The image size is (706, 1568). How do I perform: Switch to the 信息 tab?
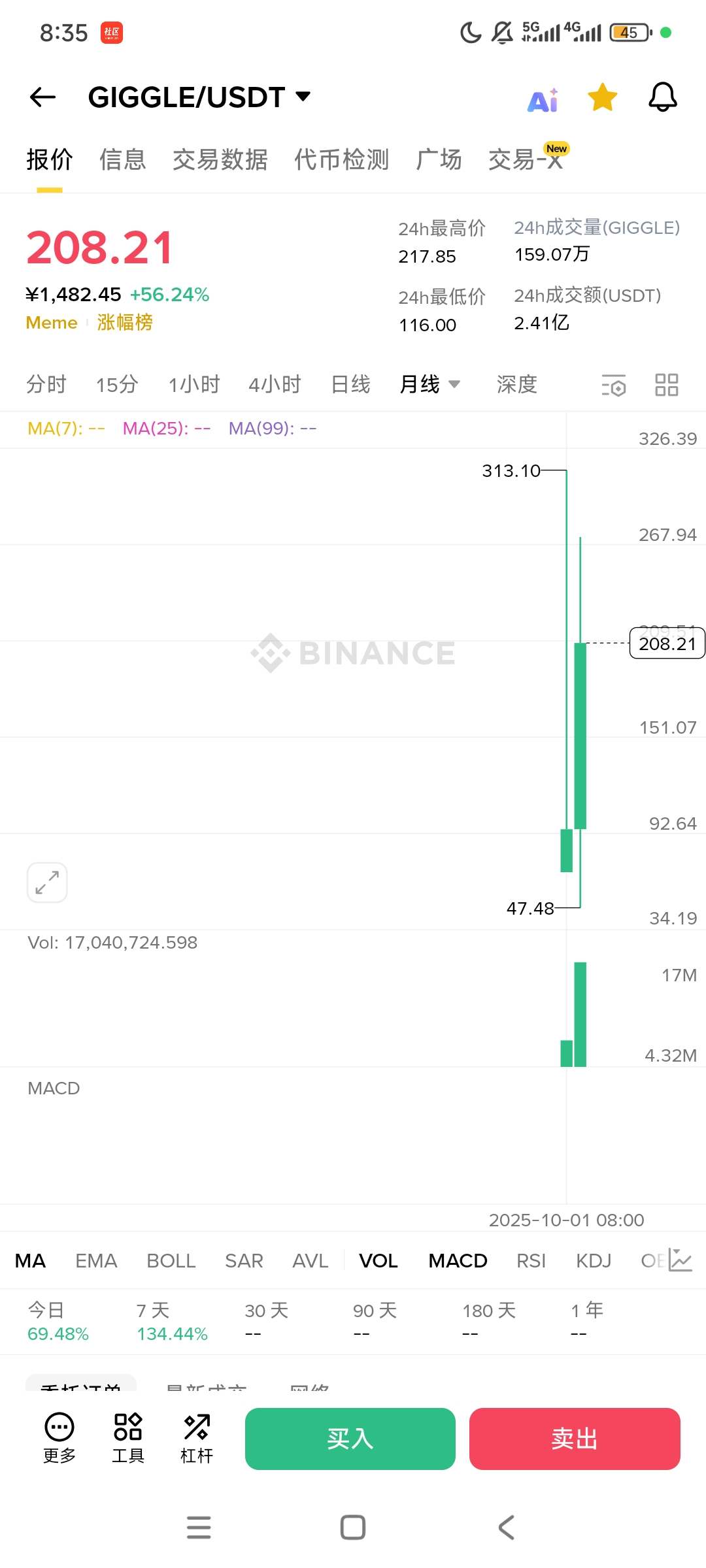tap(122, 159)
